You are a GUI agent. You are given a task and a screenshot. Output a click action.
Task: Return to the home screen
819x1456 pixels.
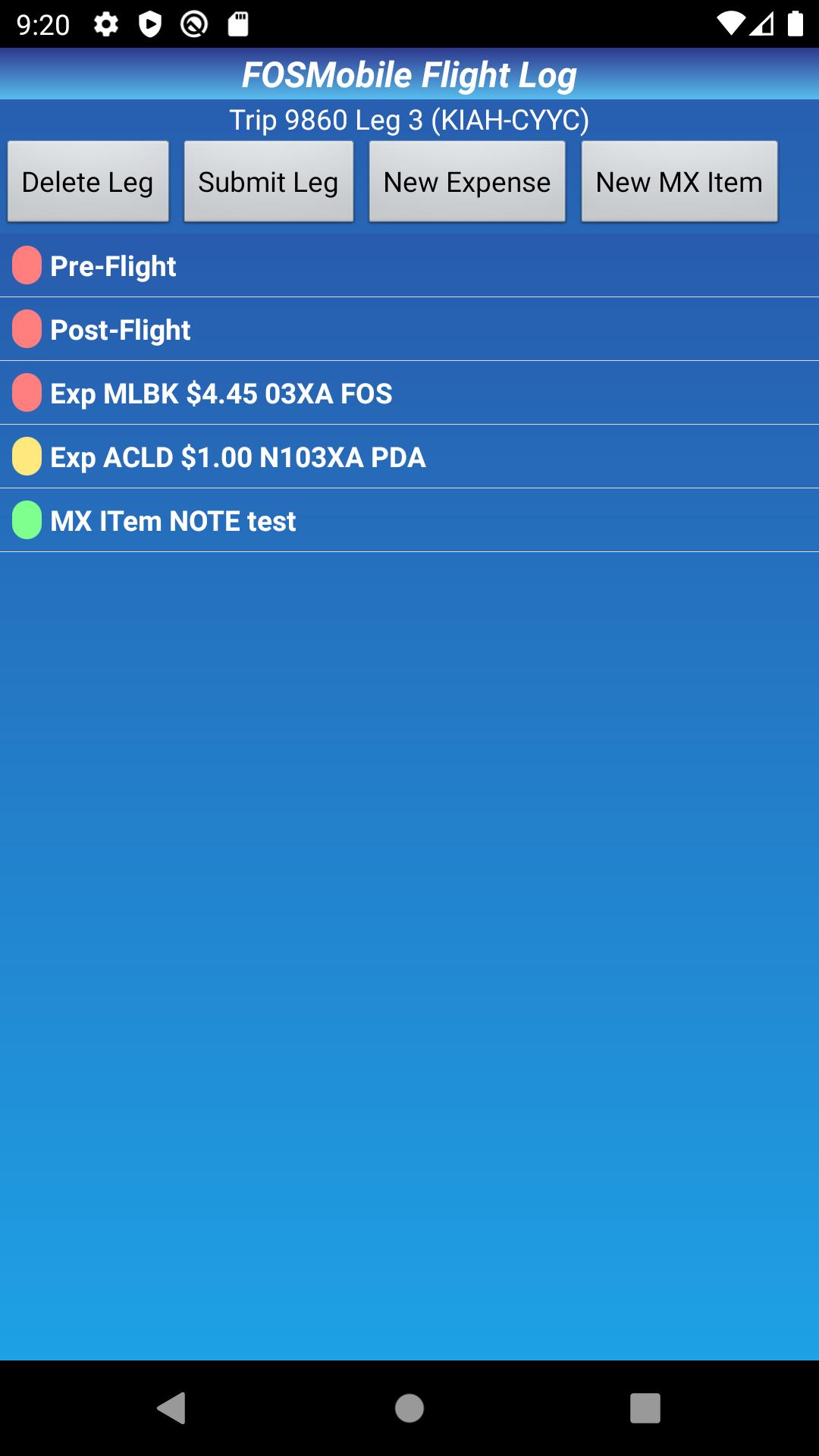pyautogui.click(x=409, y=1408)
